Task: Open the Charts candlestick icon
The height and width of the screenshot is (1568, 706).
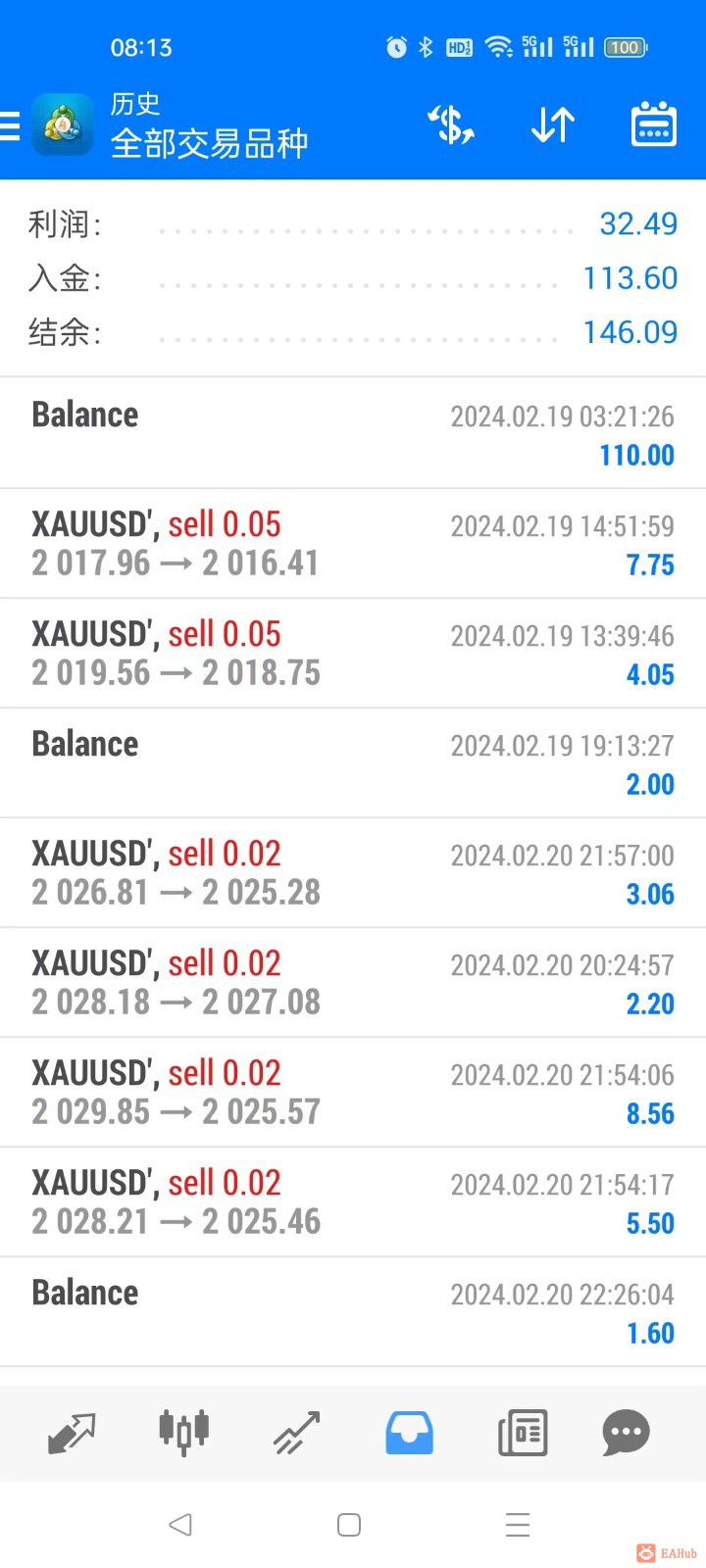Action: pyautogui.click(x=182, y=1432)
